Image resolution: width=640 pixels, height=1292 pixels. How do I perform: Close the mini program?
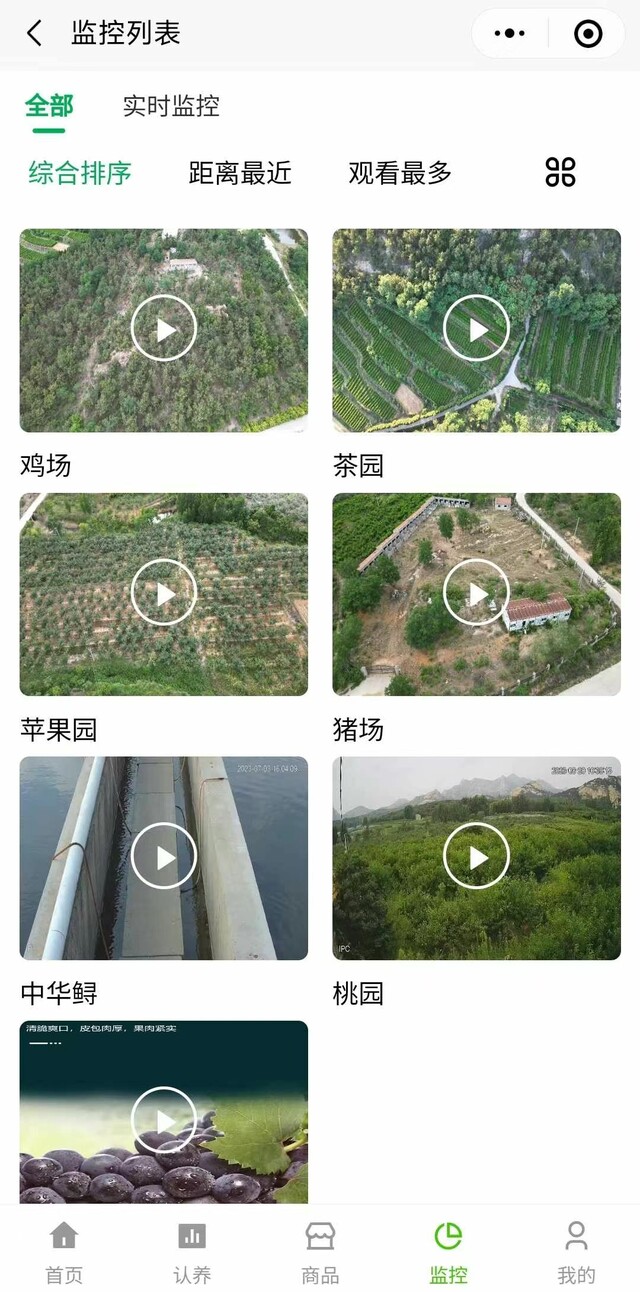(x=588, y=33)
